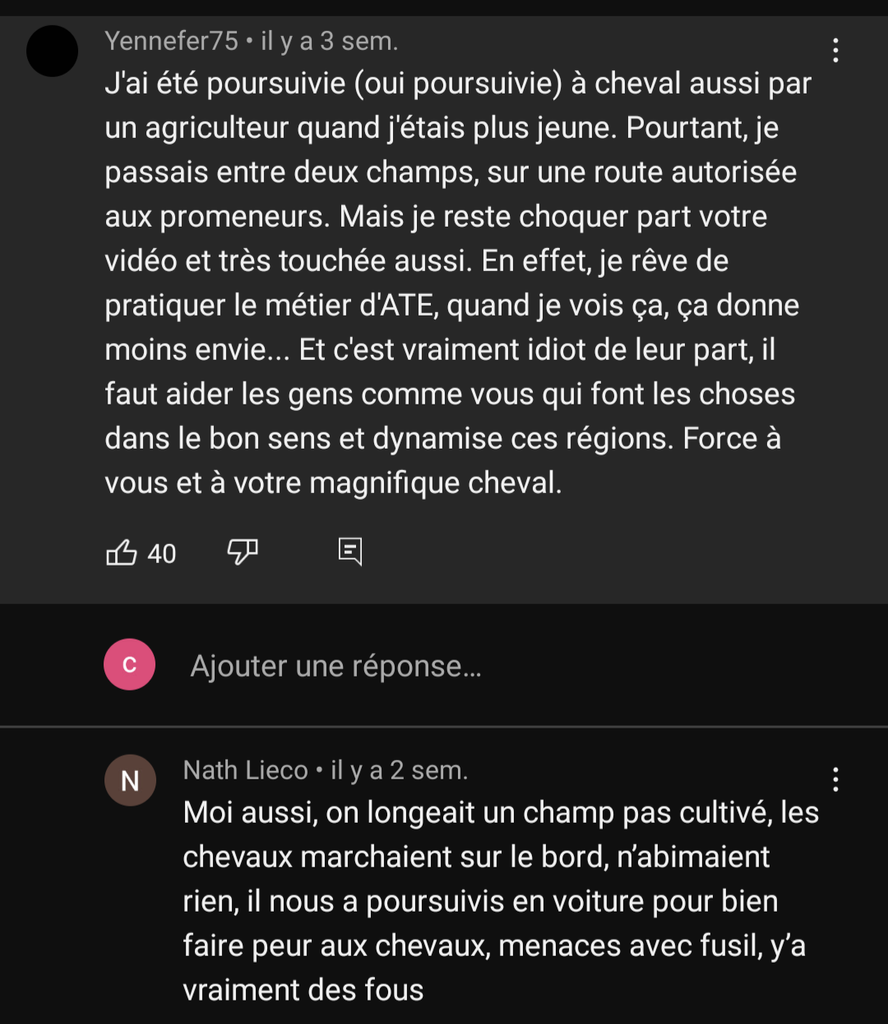Open overflow menu on Nath Lieco's reply
The height and width of the screenshot is (1024, 888).
coord(836,780)
